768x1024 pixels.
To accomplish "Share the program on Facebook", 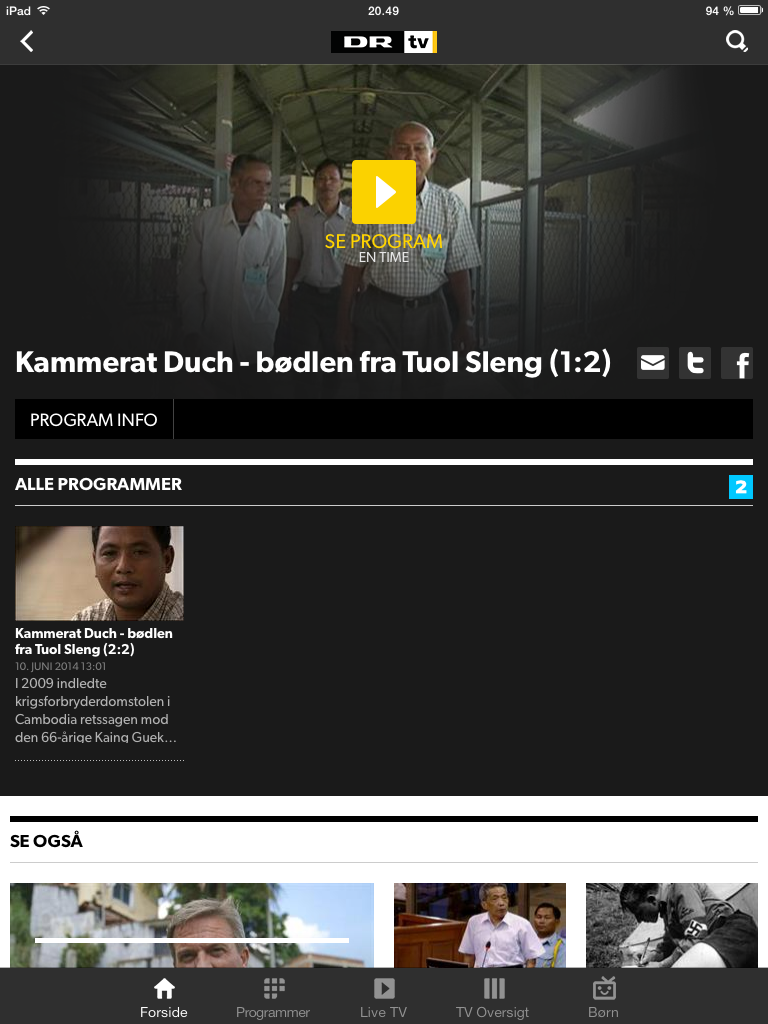I will 738,363.
